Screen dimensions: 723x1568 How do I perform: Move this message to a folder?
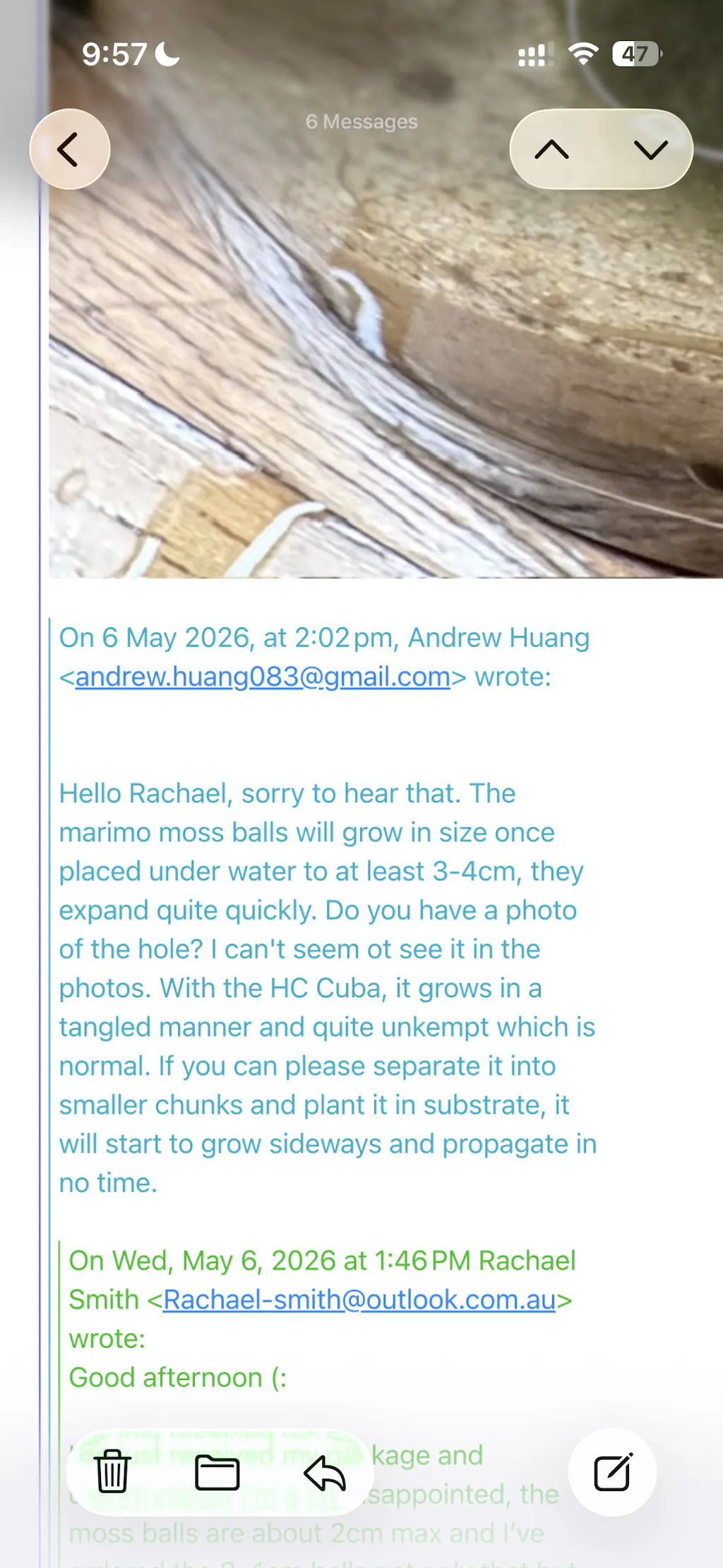pos(217,1473)
